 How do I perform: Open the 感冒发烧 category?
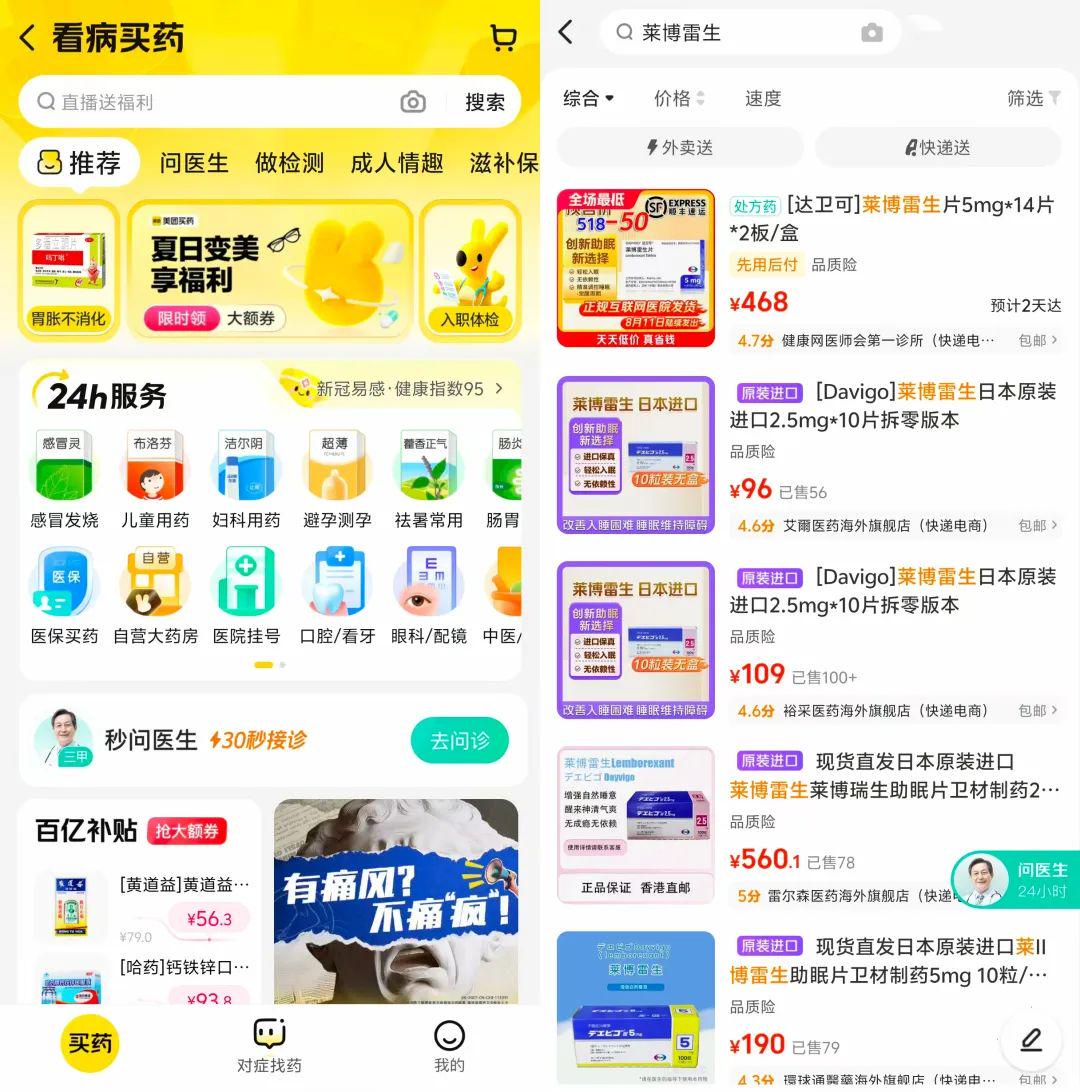coord(64,480)
